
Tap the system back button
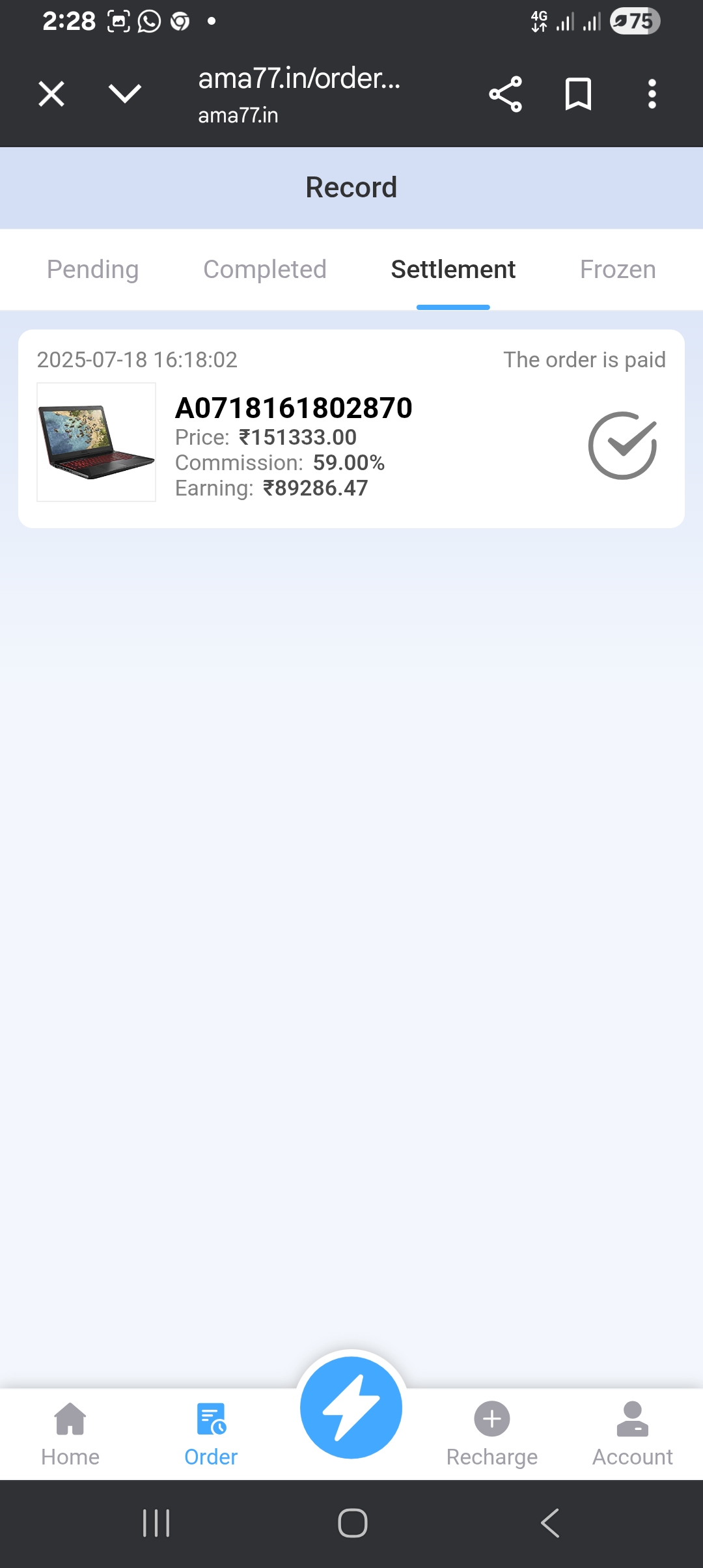550,1523
